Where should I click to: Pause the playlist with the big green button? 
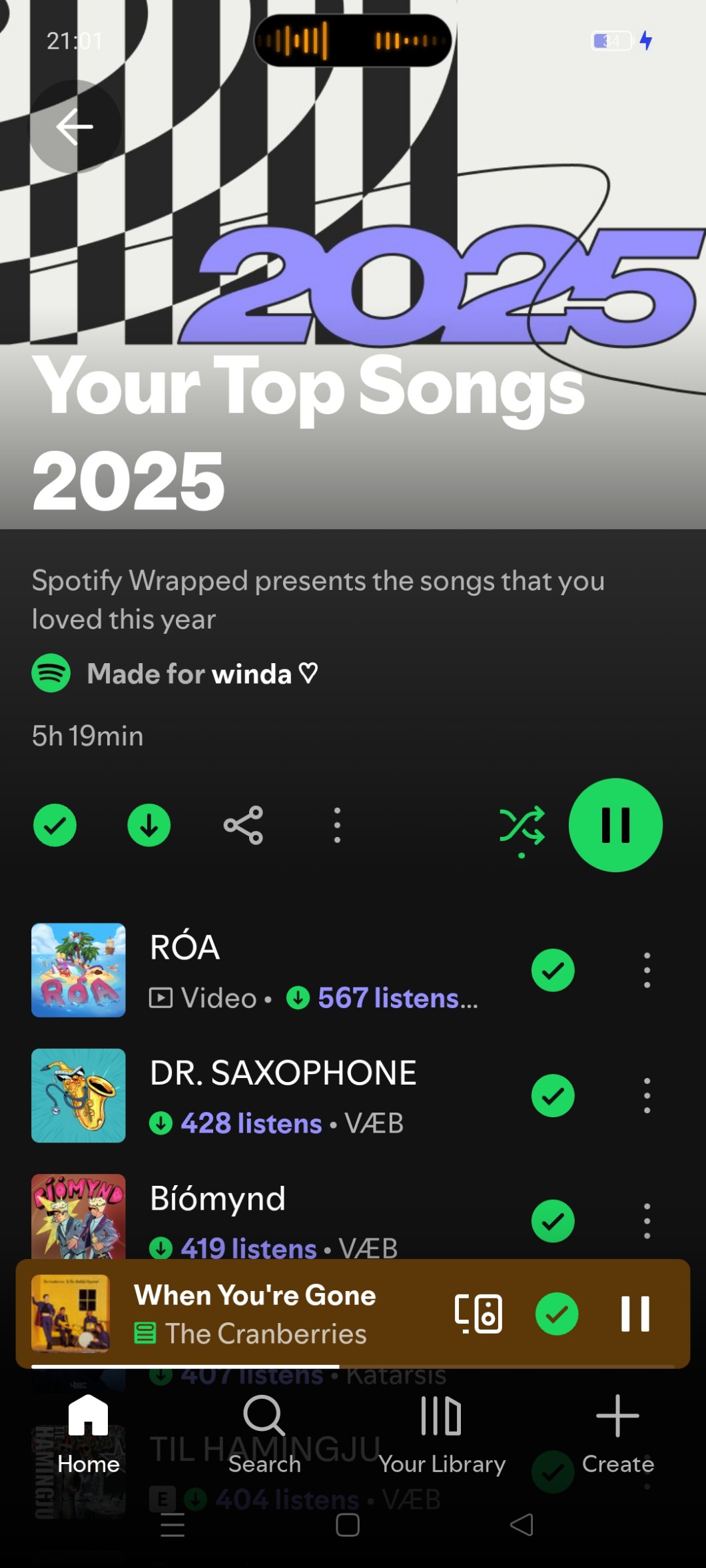click(615, 826)
